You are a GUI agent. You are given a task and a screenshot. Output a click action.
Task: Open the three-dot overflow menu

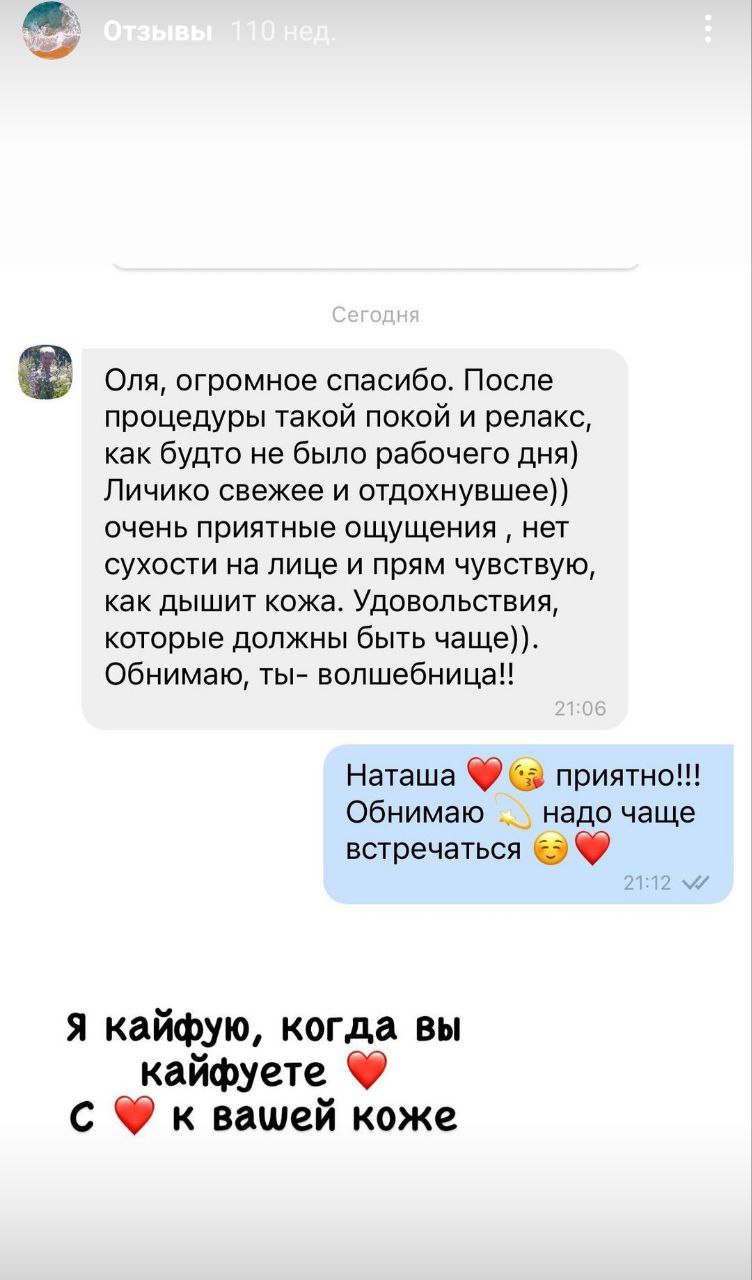[708, 31]
